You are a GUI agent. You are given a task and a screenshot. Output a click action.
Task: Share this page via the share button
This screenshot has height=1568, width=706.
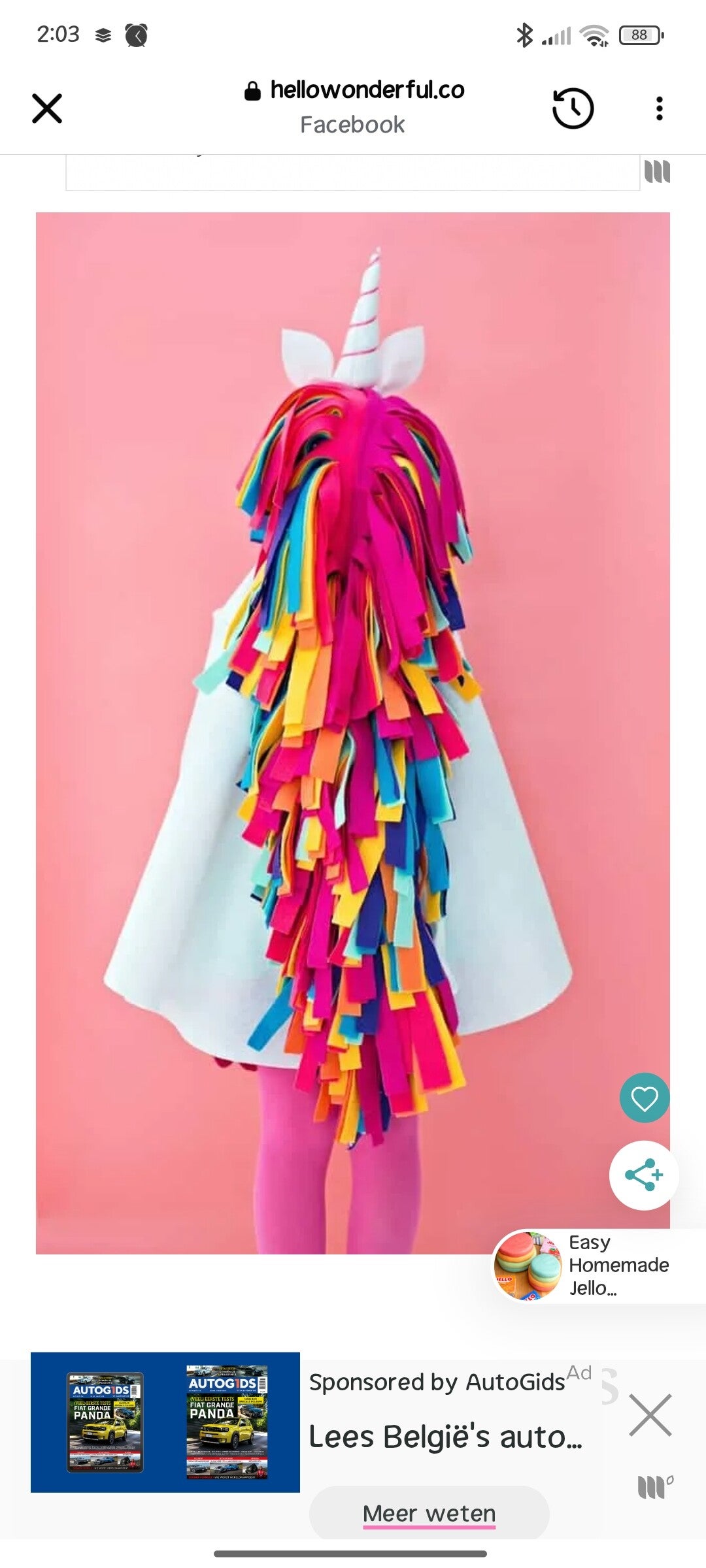(x=644, y=1175)
